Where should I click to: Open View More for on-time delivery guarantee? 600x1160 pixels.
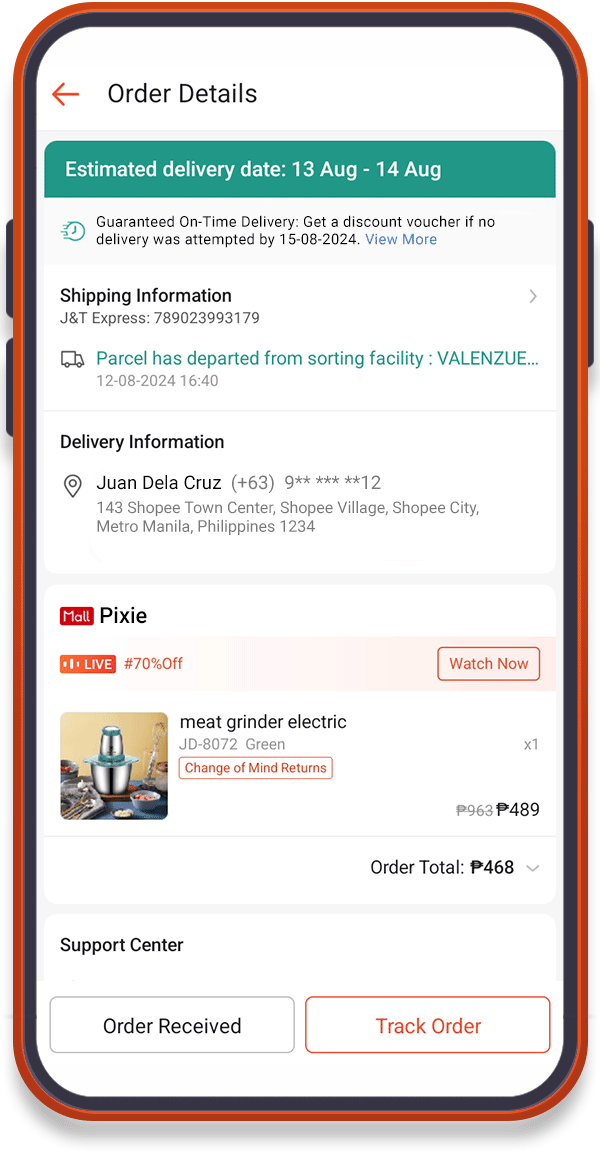point(401,240)
